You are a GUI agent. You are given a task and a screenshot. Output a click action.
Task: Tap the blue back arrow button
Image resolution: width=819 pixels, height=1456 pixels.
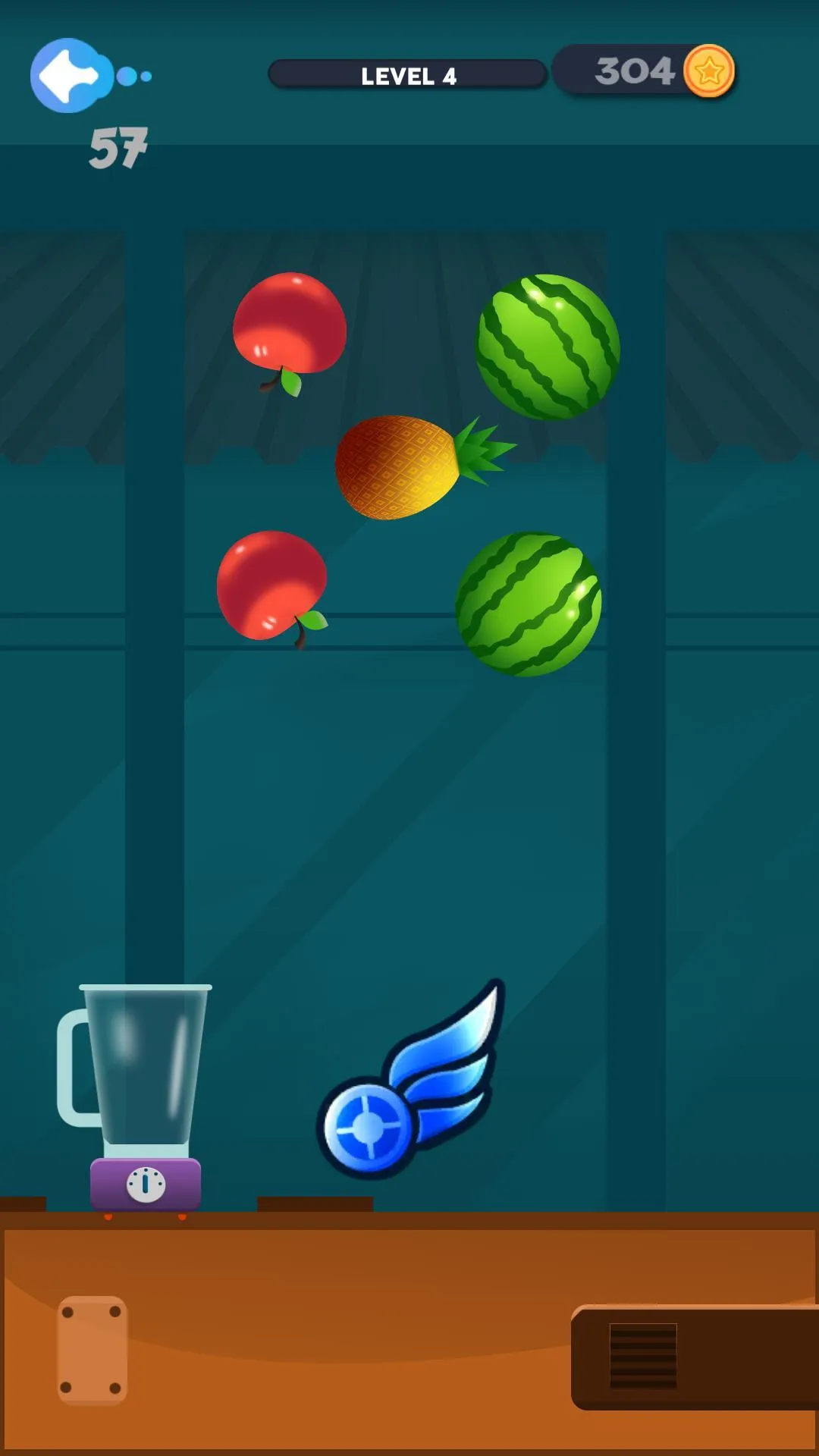pyautogui.click(x=71, y=76)
